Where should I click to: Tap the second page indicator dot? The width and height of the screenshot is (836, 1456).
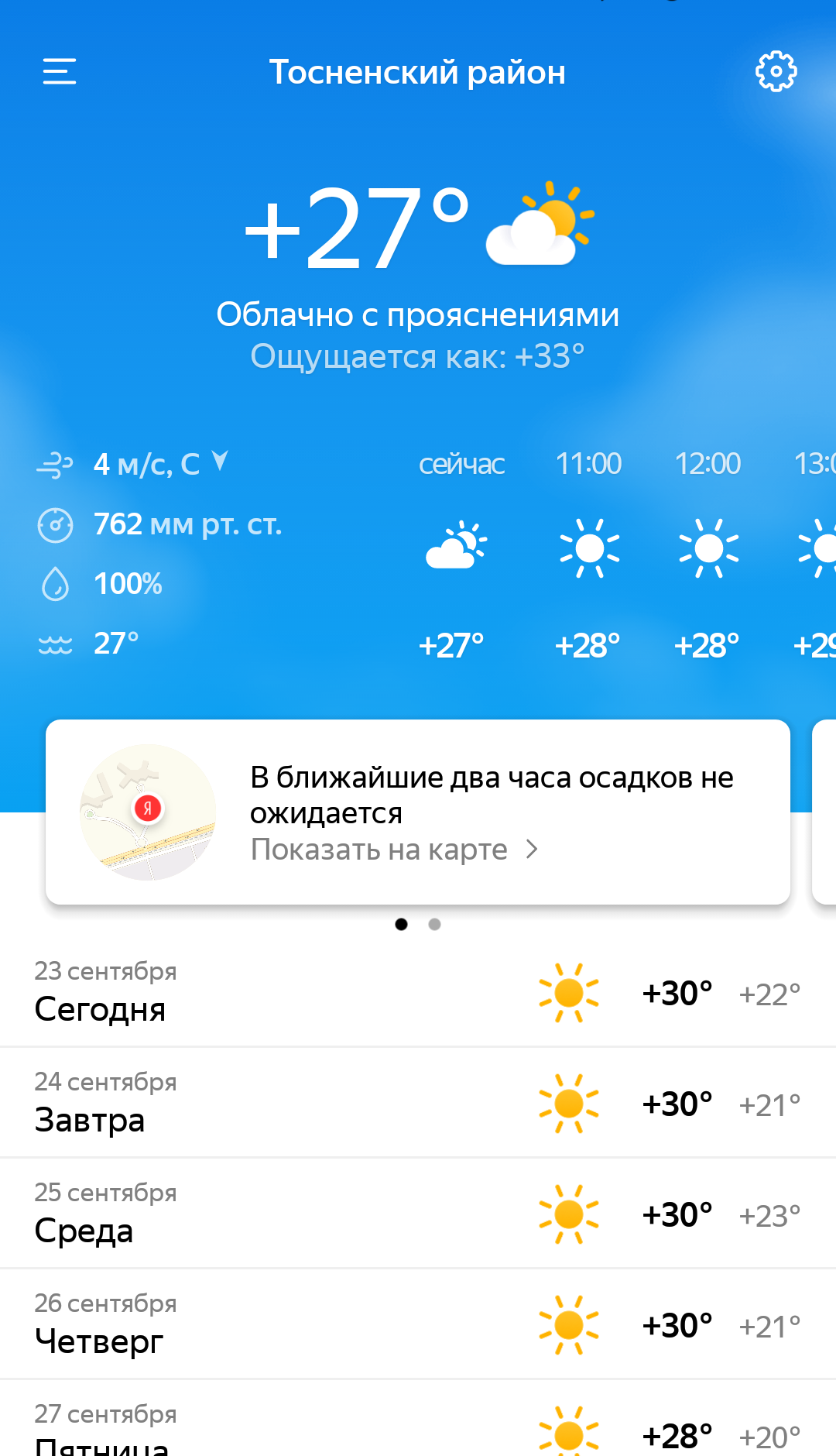click(434, 924)
